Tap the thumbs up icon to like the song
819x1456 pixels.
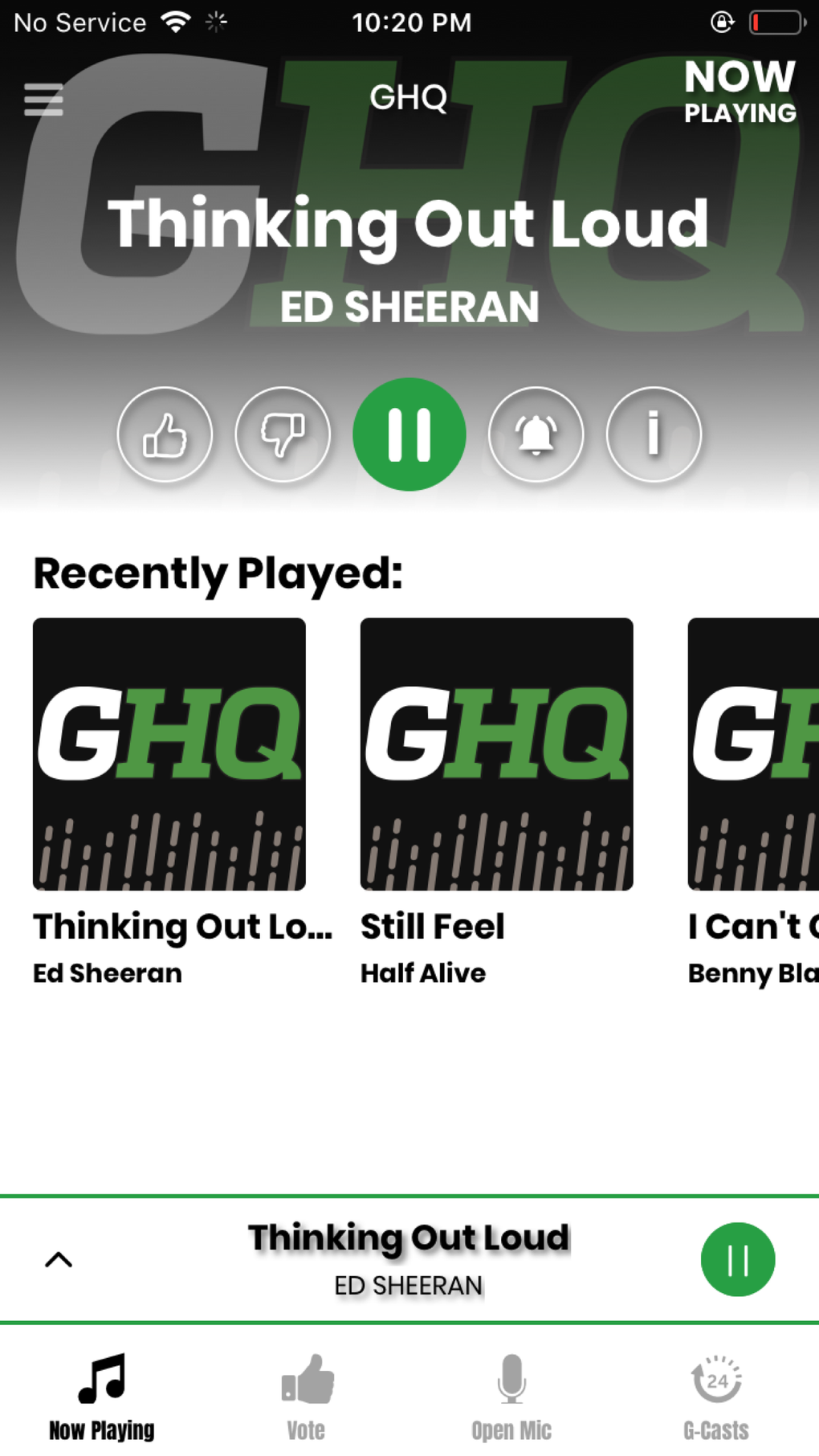[x=165, y=434]
